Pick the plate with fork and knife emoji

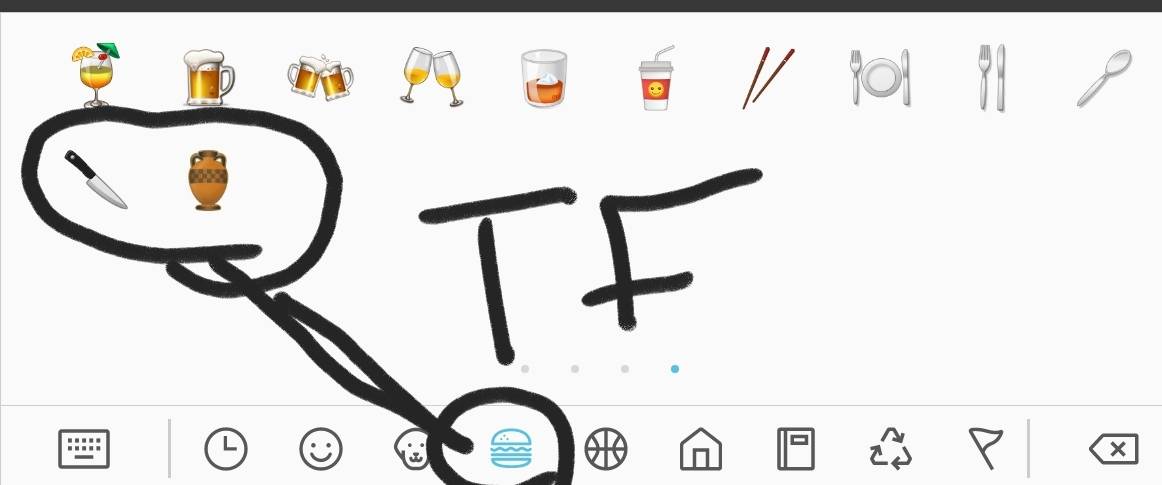click(881, 77)
